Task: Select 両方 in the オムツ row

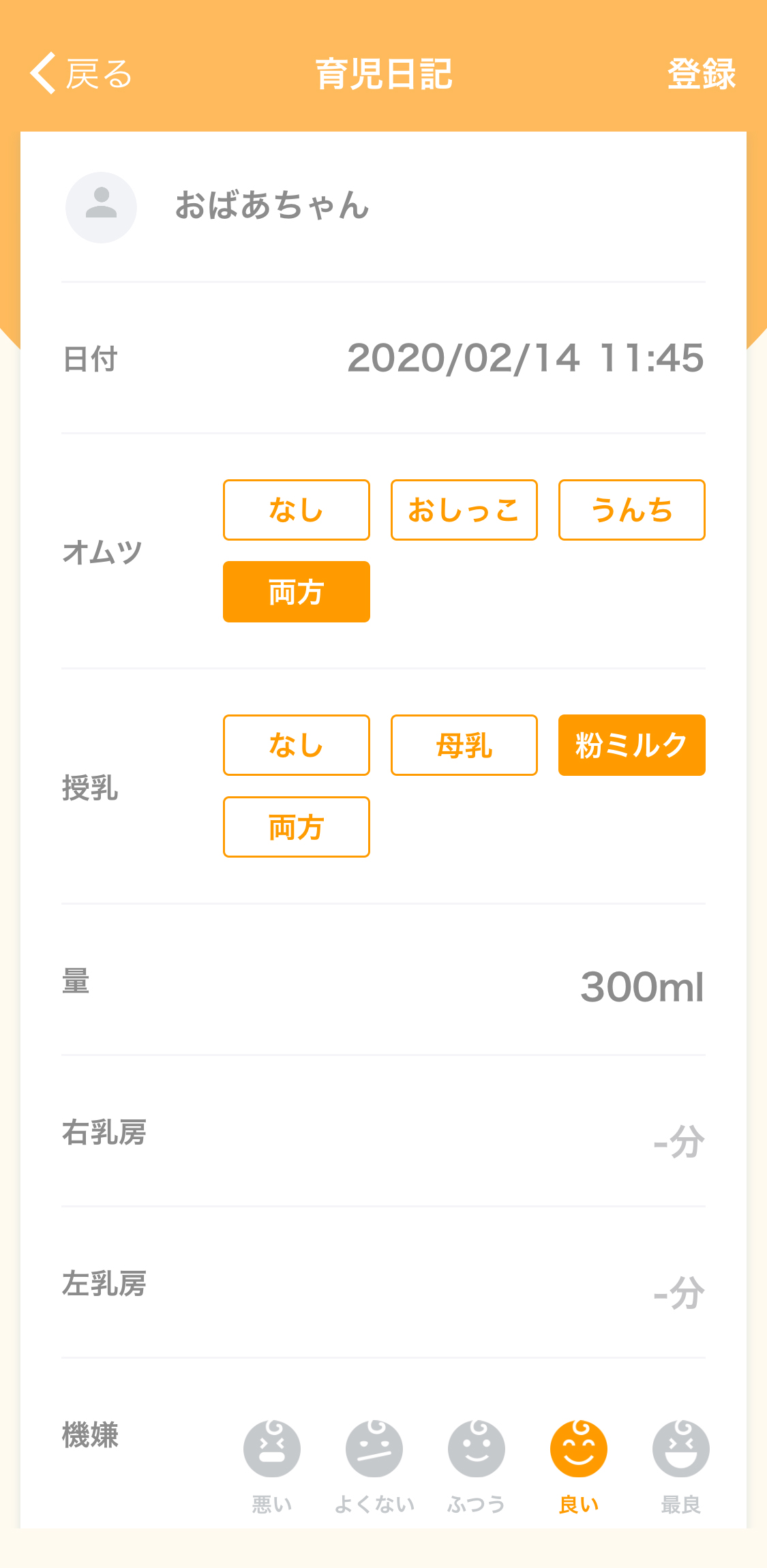Action: pos(297,592)
